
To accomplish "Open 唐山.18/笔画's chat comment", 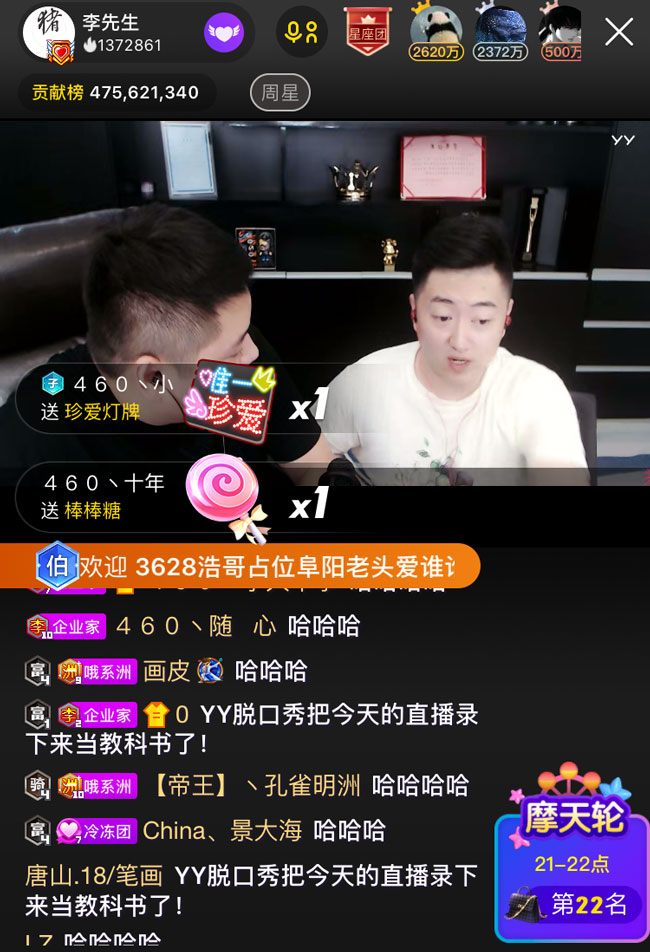I will [250, 890].
